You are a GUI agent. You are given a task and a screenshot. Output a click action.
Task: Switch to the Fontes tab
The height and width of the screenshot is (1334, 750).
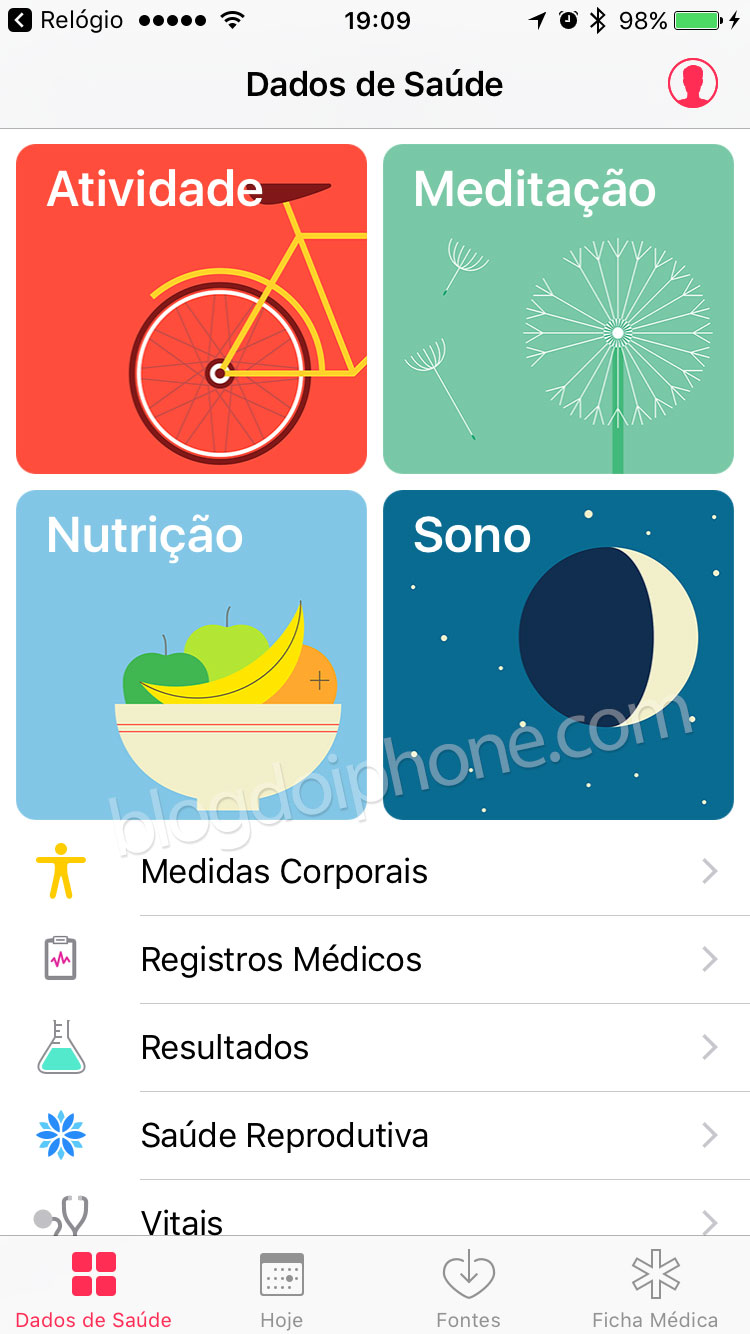tap(468, 1288)
